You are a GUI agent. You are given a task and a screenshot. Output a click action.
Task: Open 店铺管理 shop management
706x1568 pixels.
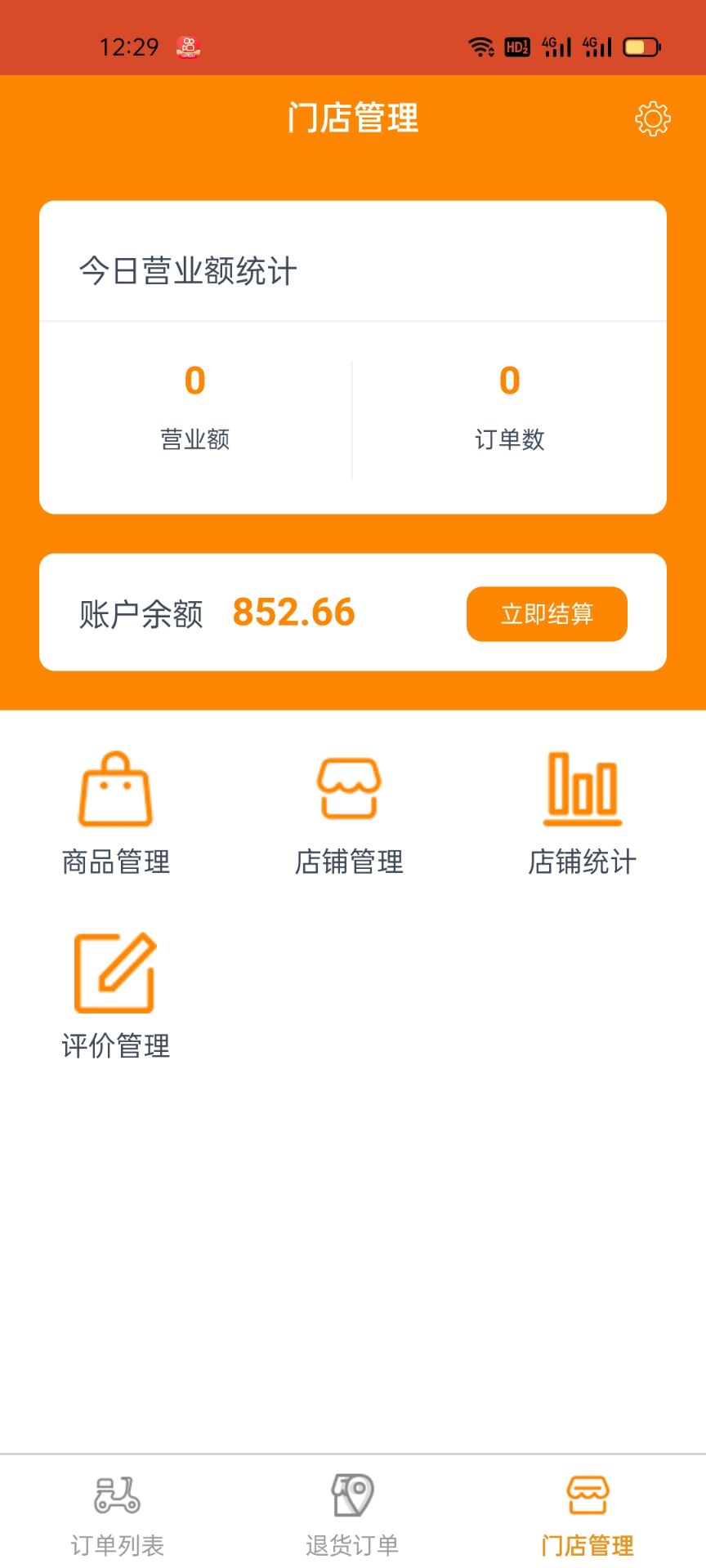coord(349,813)
